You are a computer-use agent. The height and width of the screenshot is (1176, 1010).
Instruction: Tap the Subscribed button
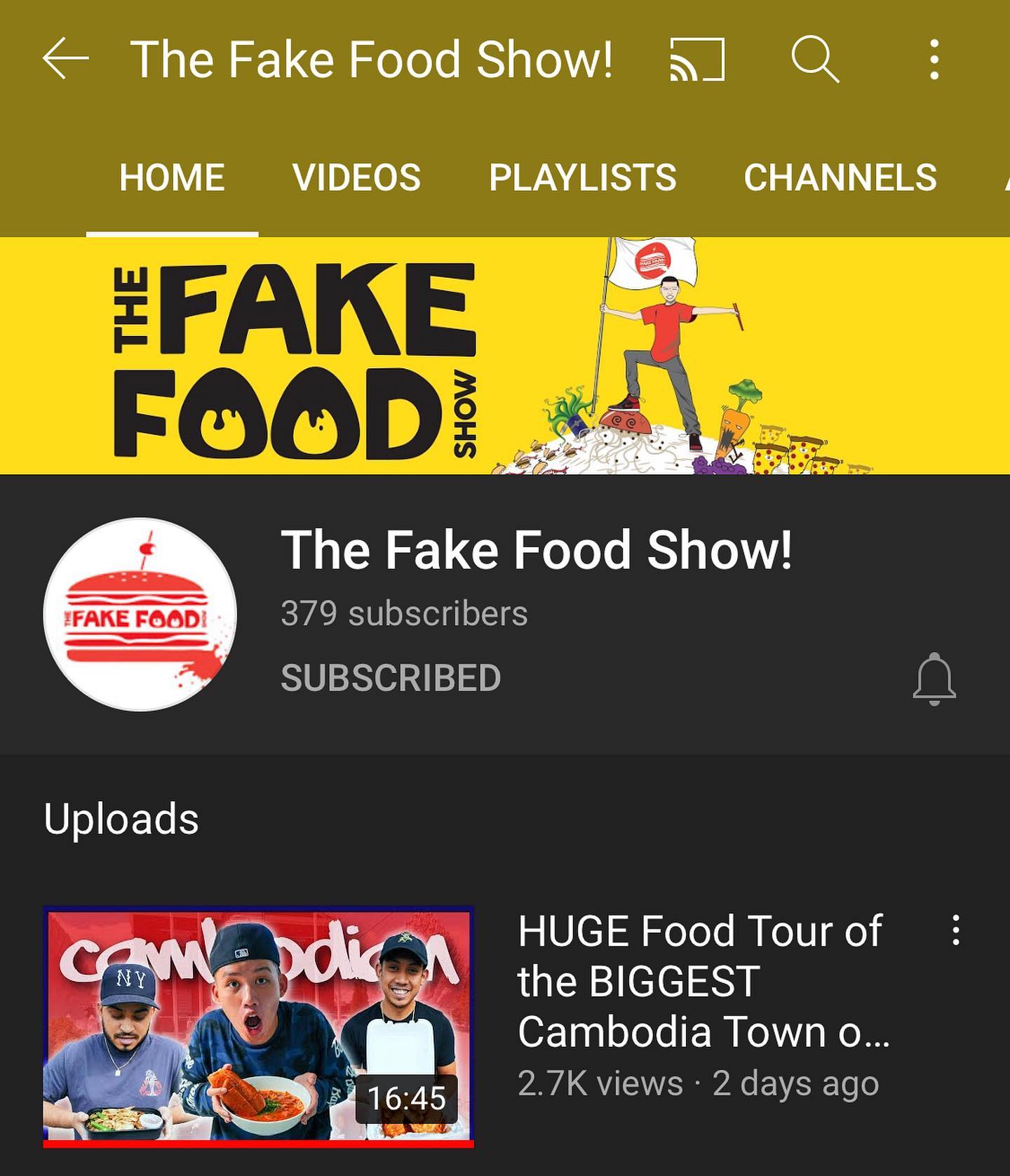[x=391, y=678]
